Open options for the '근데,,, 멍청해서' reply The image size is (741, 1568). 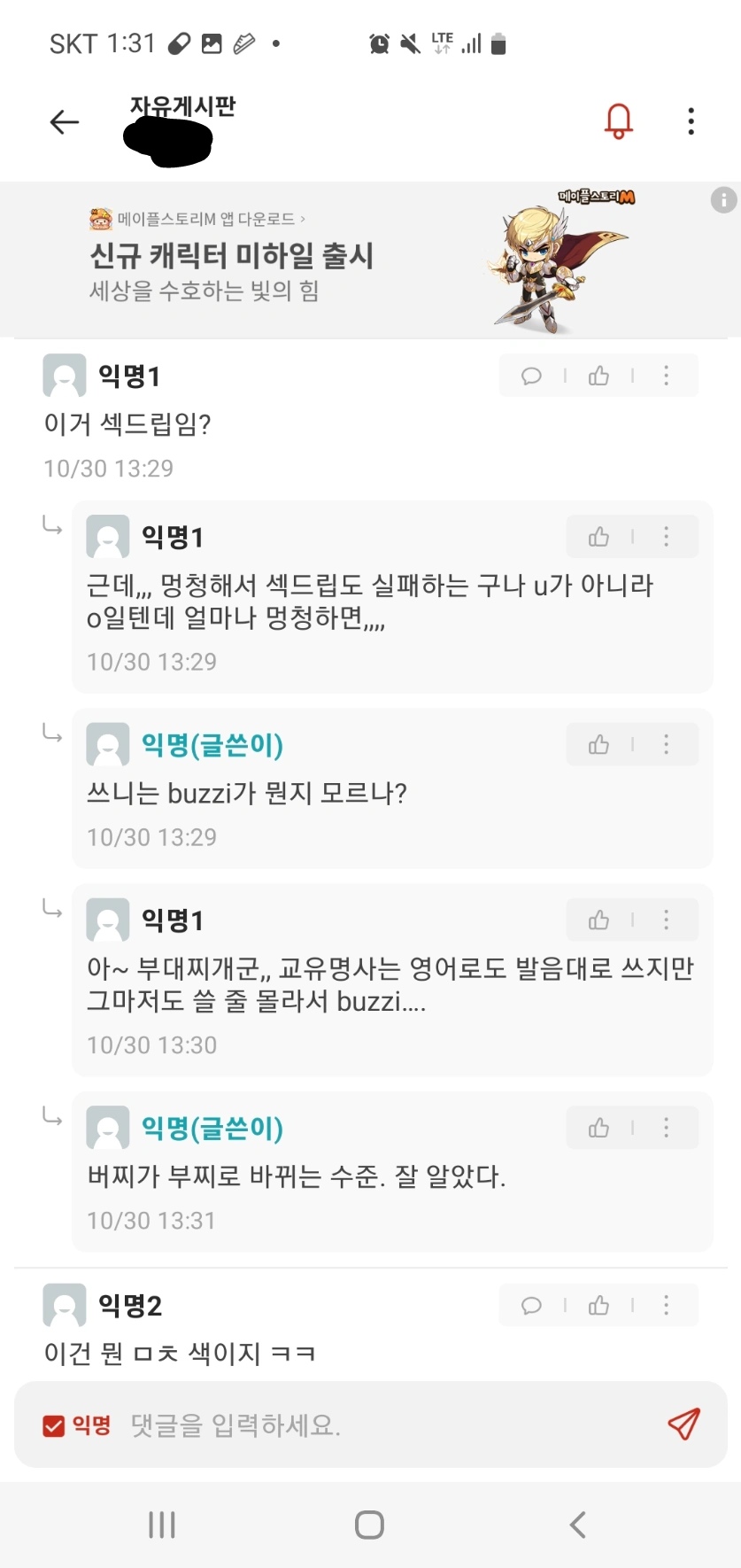tap(666, 537)
